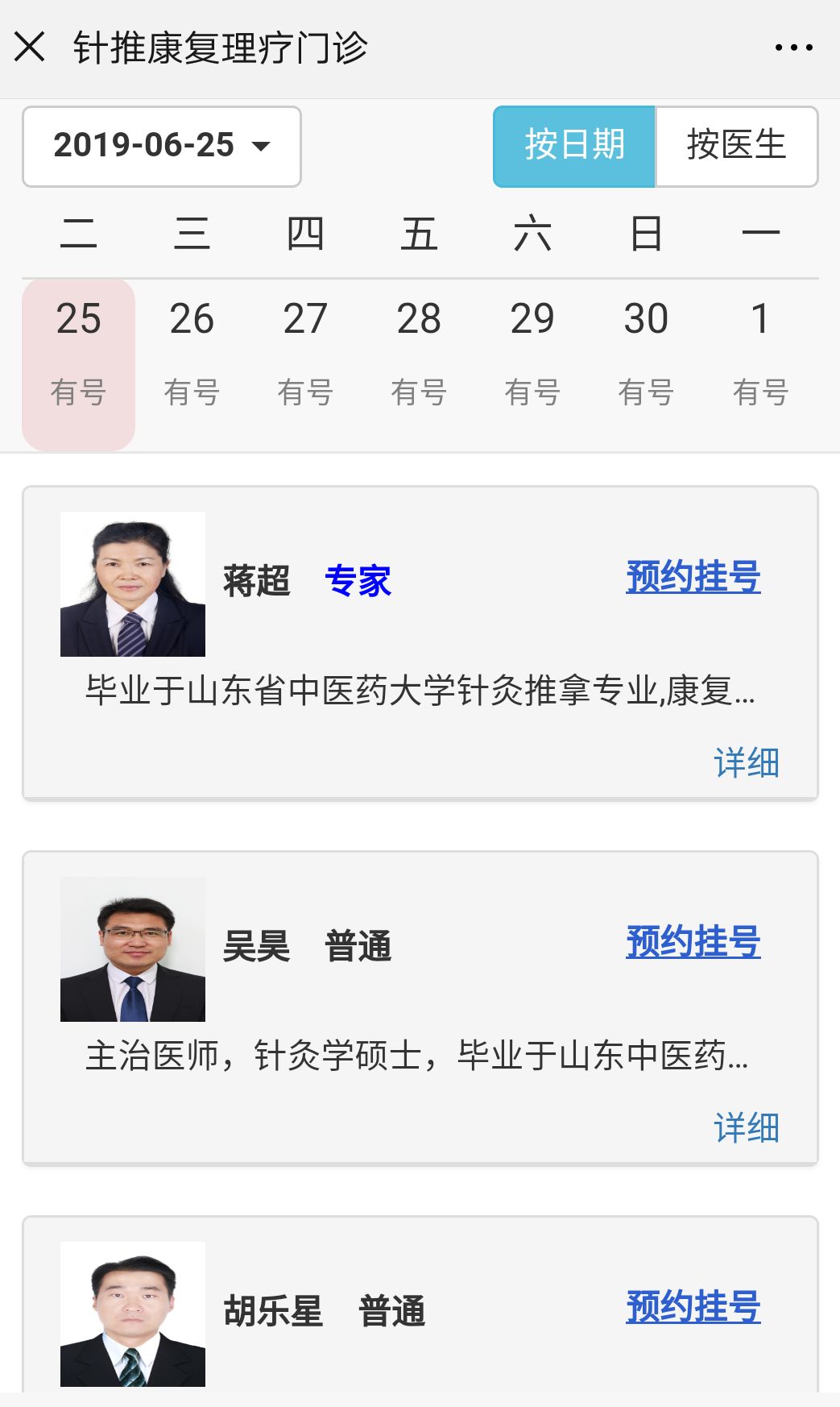Tap 预约挂号 for doctor 吴昊
Screen dimensions: 840x1407
[693, 940]
